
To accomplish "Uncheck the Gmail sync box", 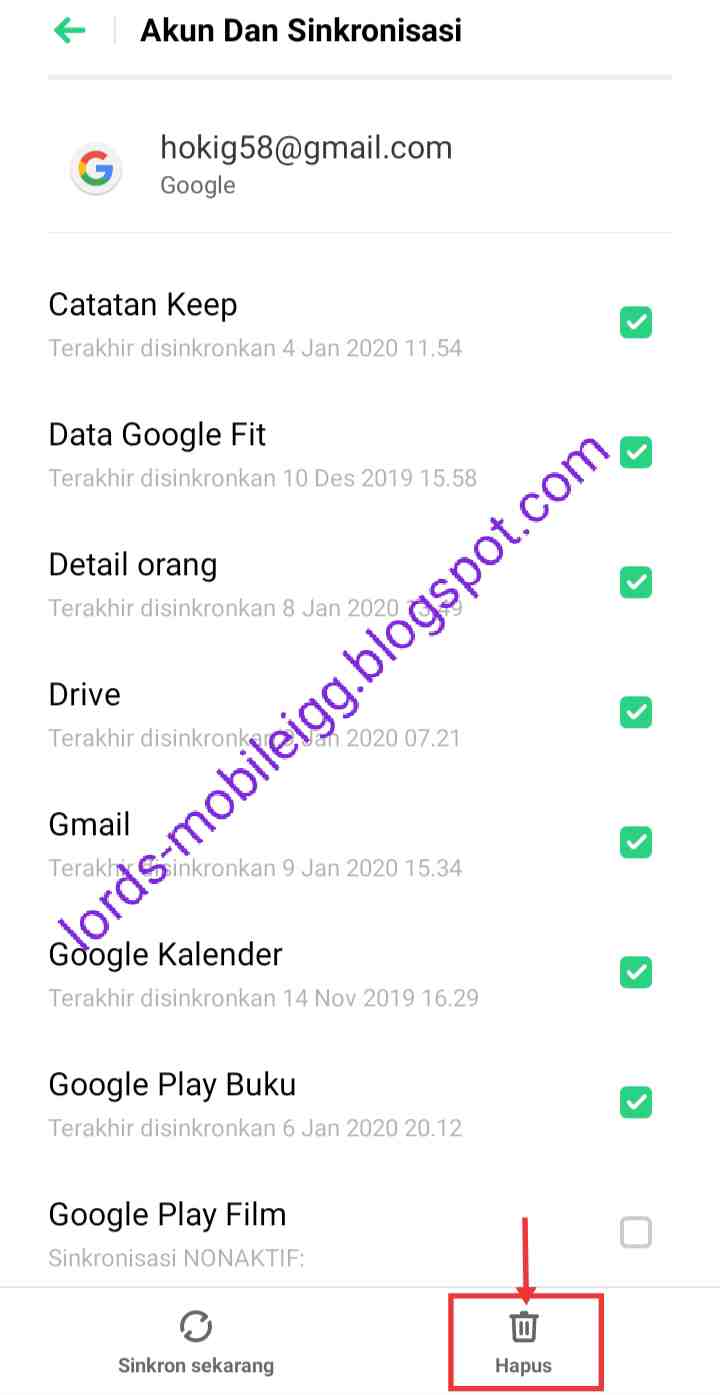I will tap(636, 842).
